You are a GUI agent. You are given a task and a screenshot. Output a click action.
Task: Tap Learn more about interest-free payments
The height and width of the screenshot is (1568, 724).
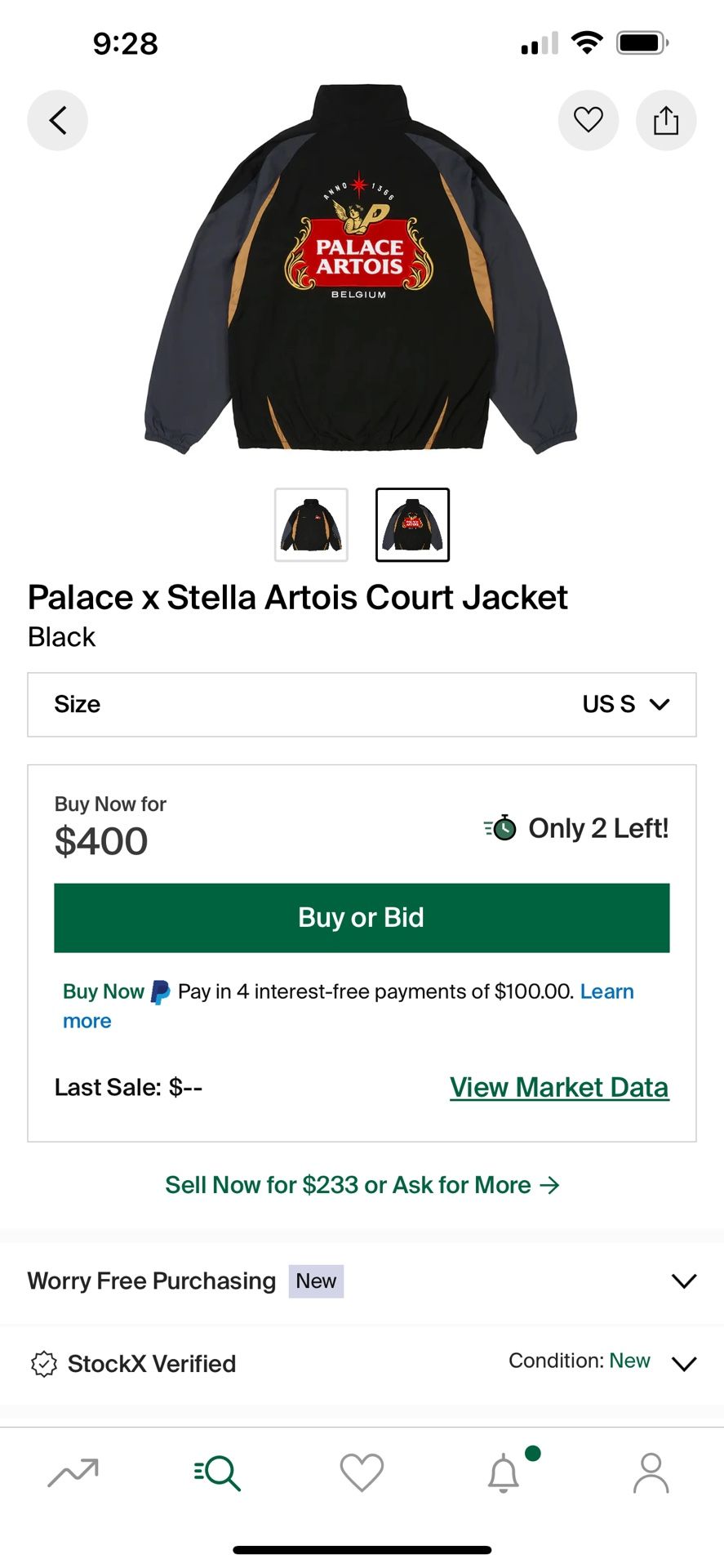[x=606, y=991]
